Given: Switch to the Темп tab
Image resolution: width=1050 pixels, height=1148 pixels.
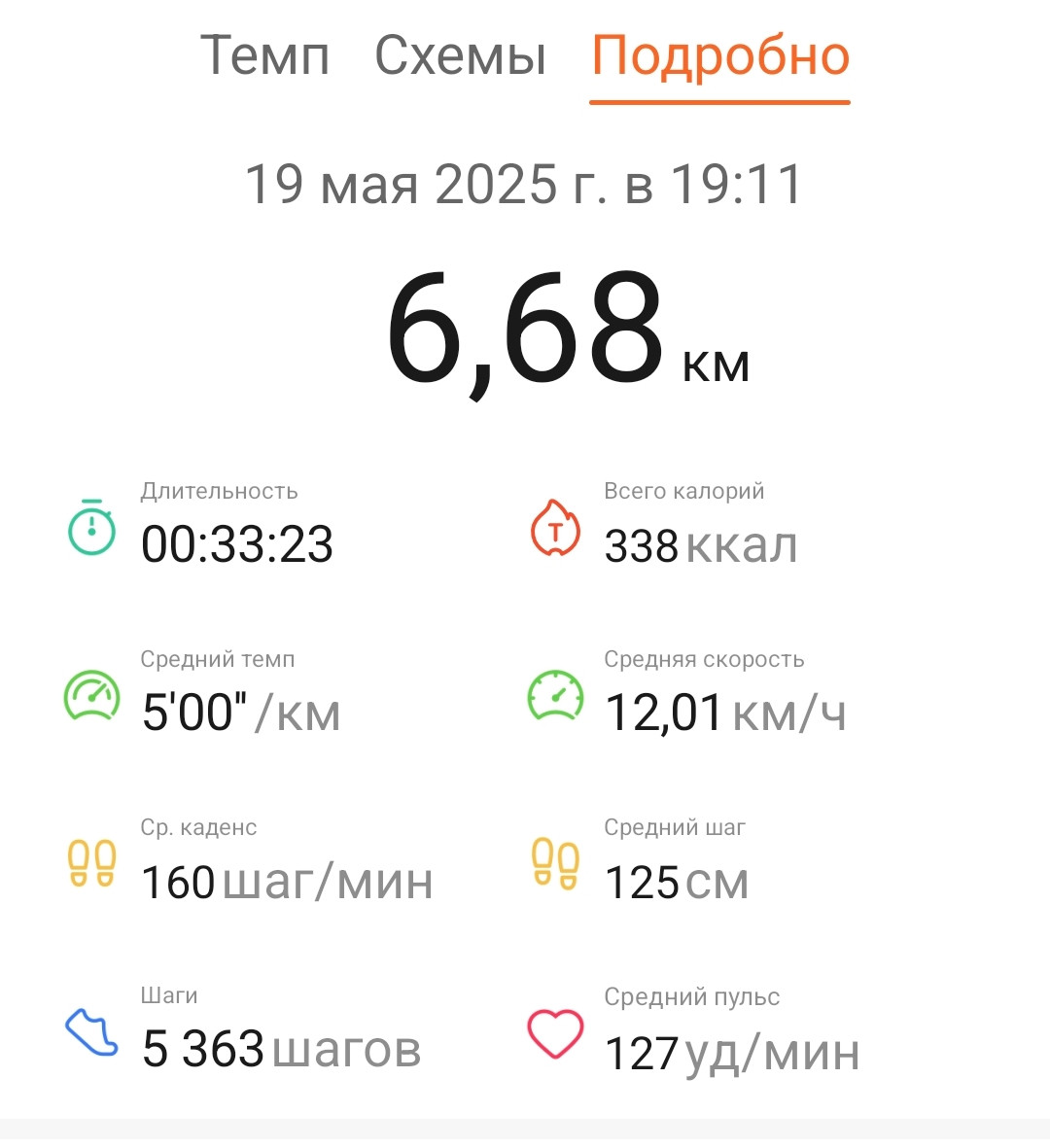Looking at the screenshot, I should tap(264, 54).
